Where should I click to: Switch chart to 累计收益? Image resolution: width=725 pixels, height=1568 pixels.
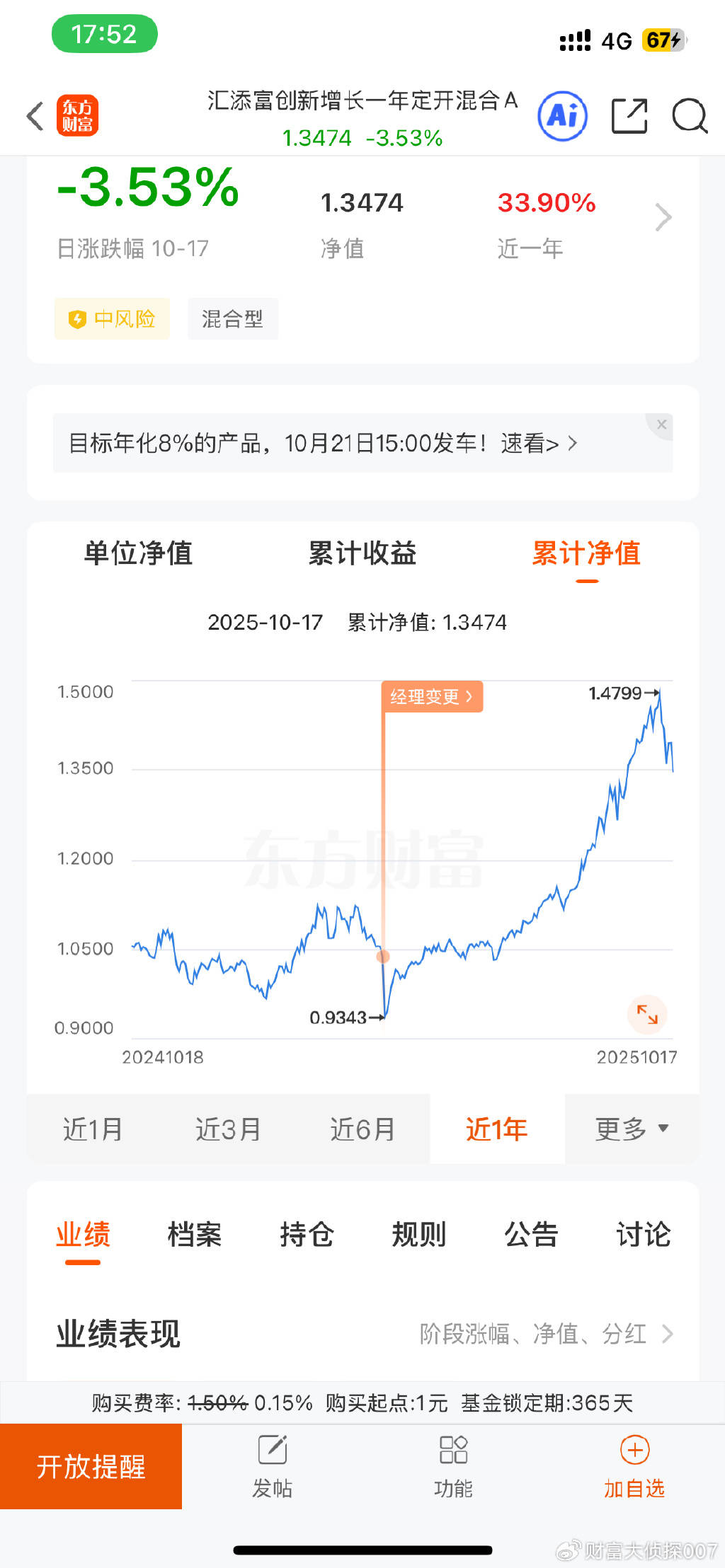(x=362, y=553)
